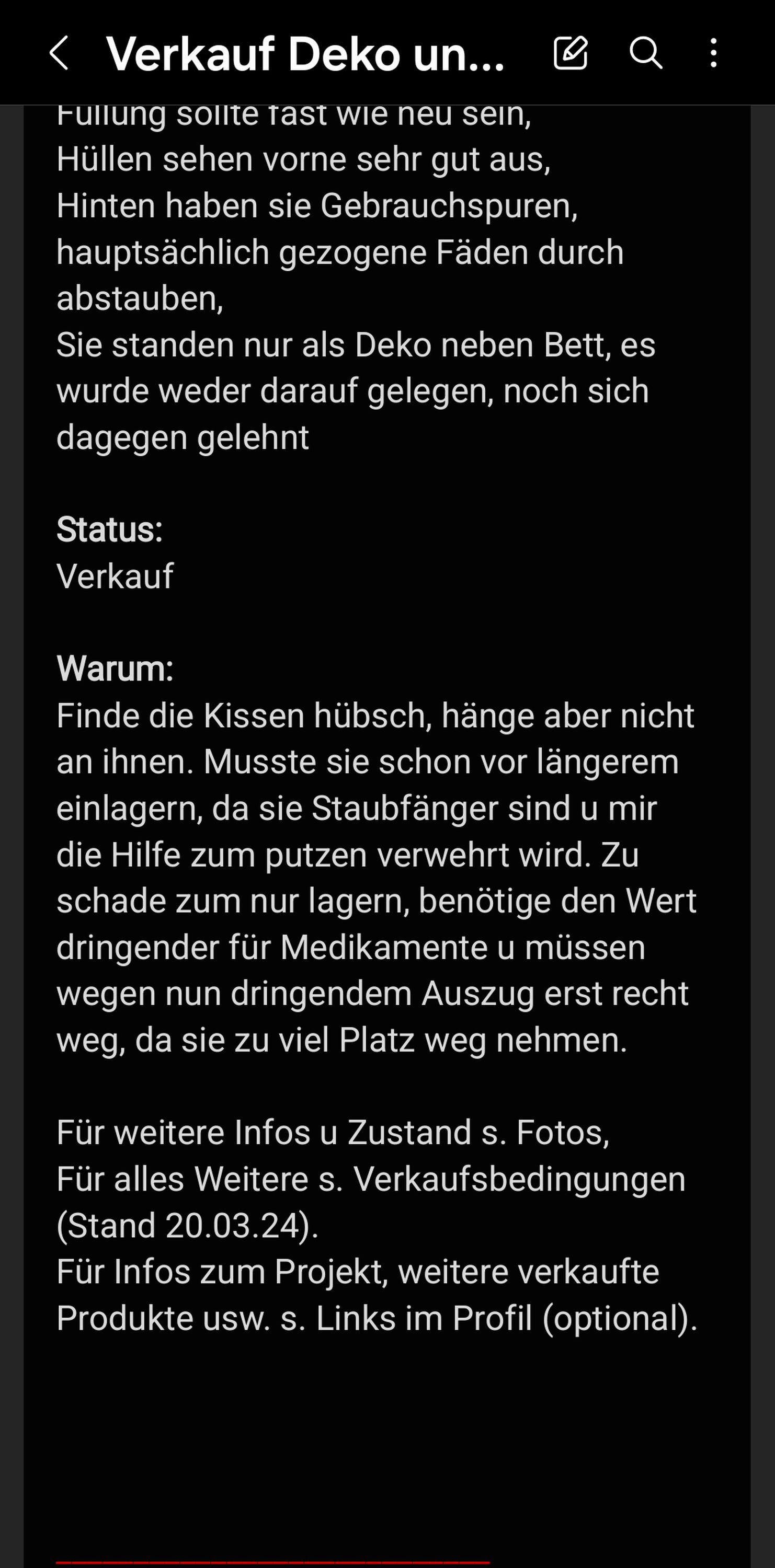Go back using the top-left arrow

click(59, 53)
